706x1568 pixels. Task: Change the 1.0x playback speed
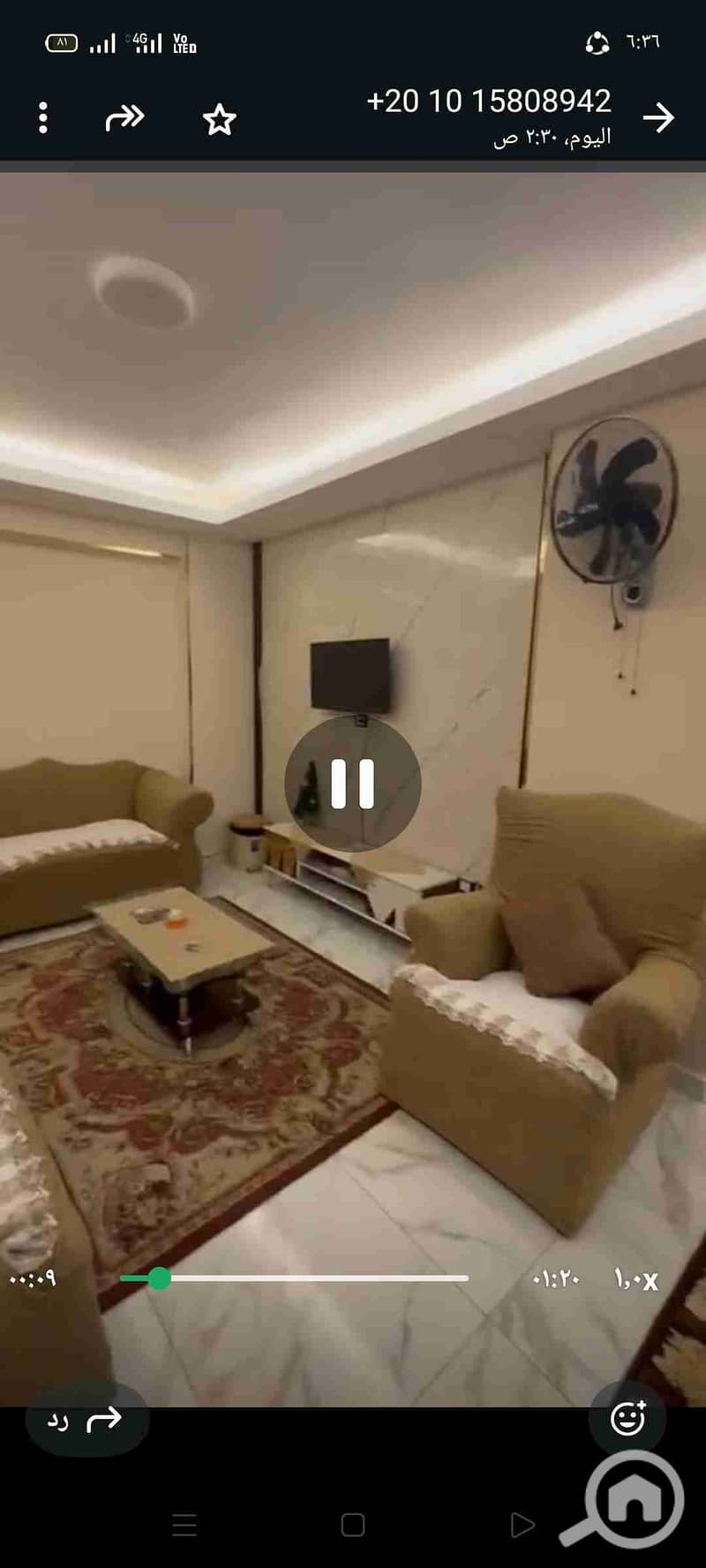[636, 1279]
